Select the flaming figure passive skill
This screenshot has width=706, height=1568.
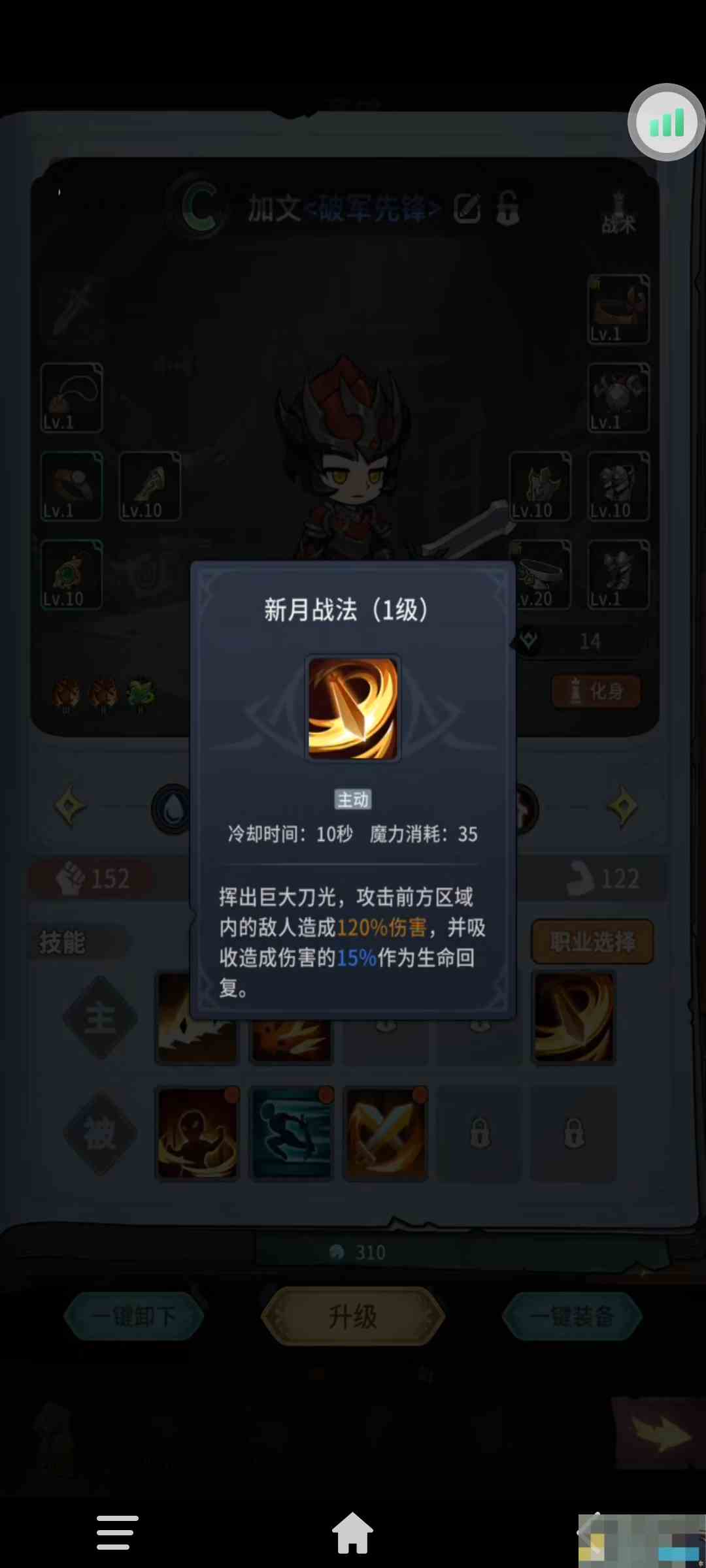[197, 1134]
